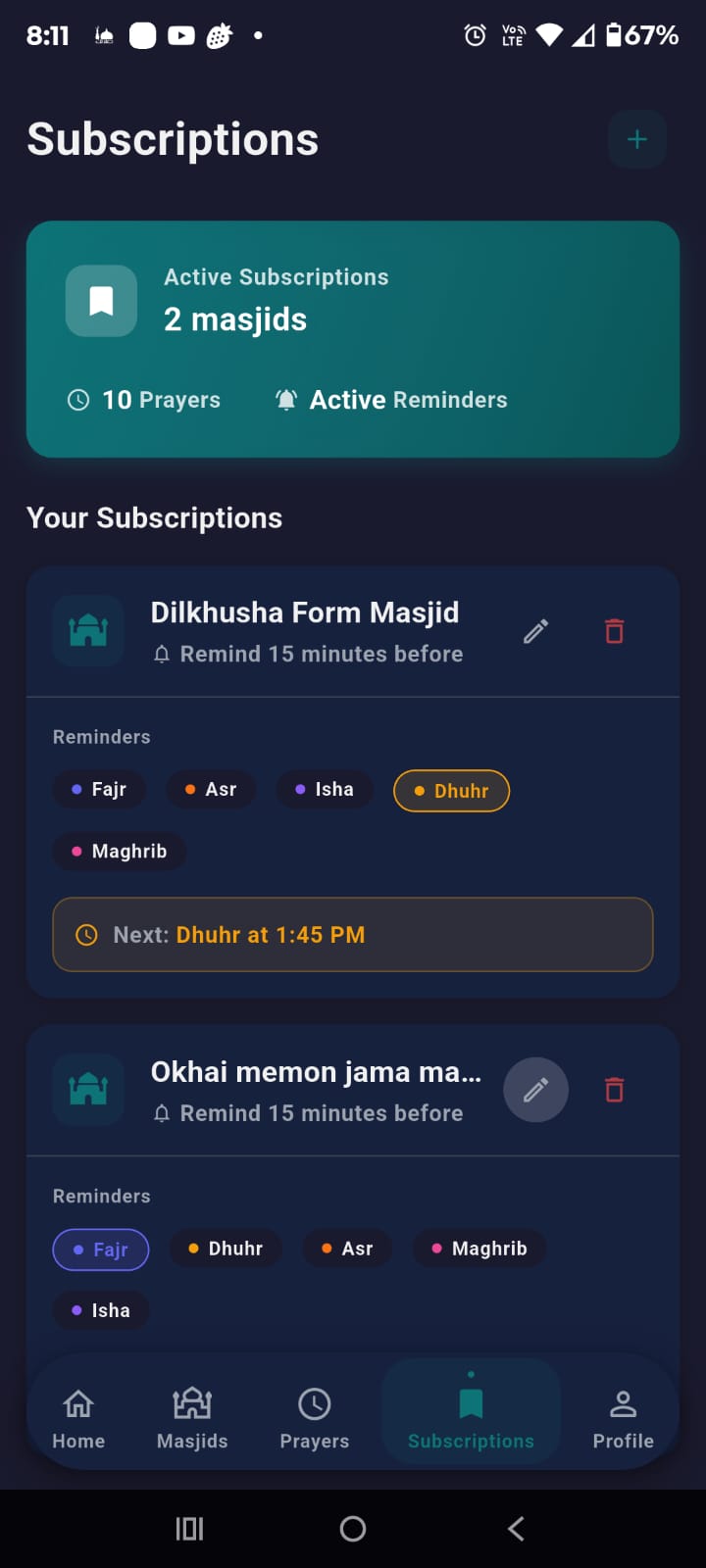Edit Dilkhusha Form Masjid with the pencil icon

534,631
